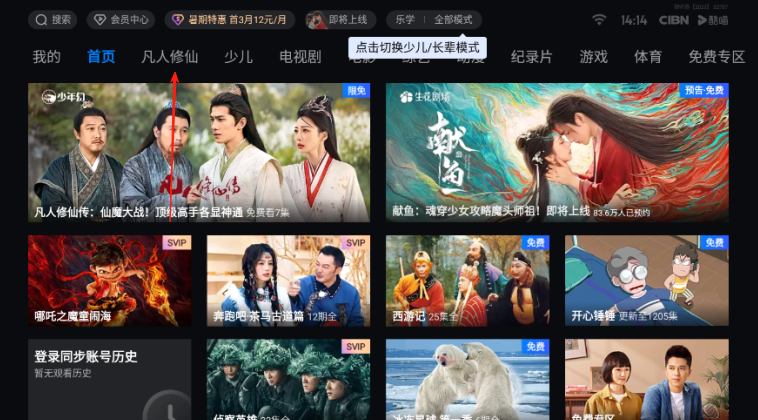This screenshot has width=758, height=420.
Task: Switch to the 电视剧 tab
Action: [300, 56]
